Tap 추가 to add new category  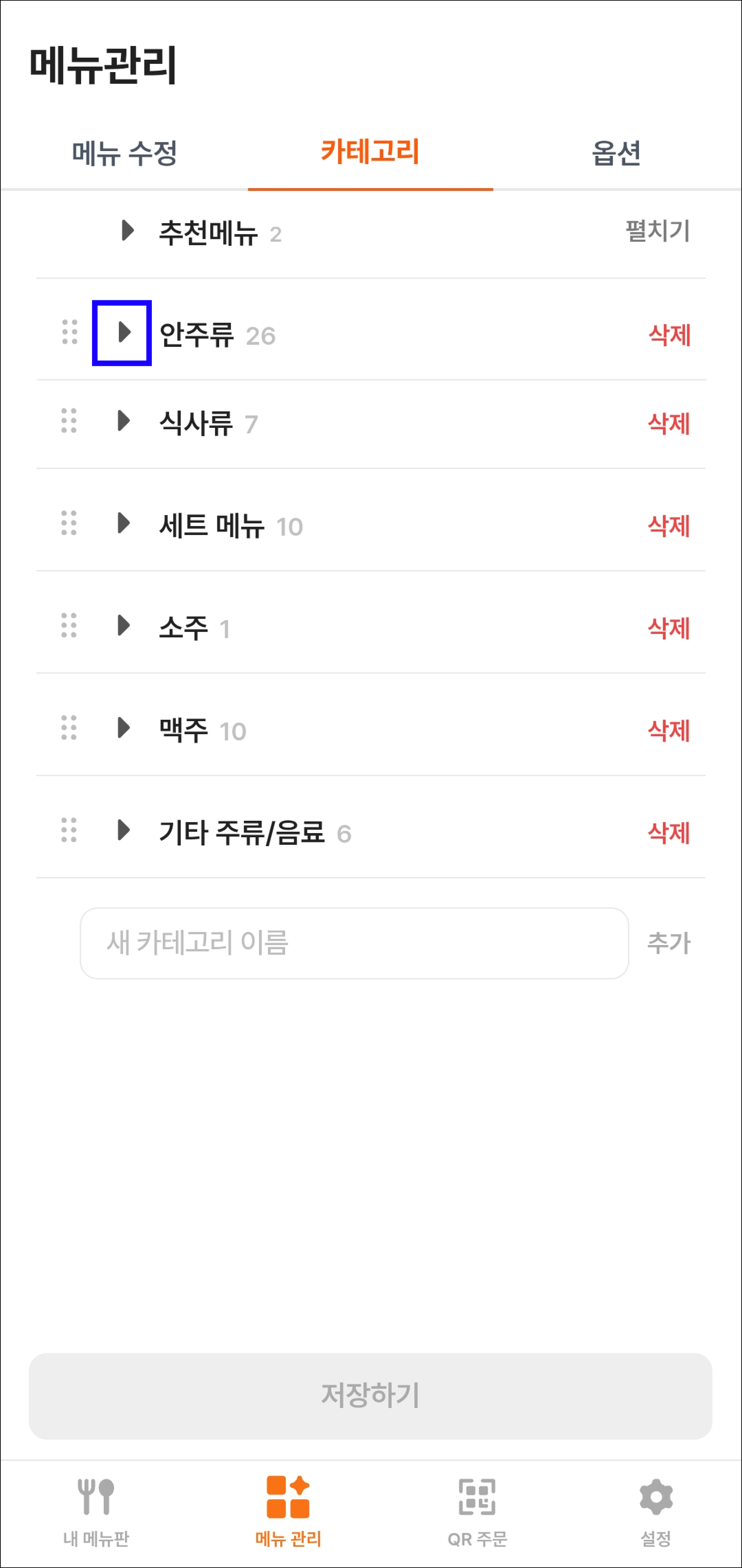point(668,944)
